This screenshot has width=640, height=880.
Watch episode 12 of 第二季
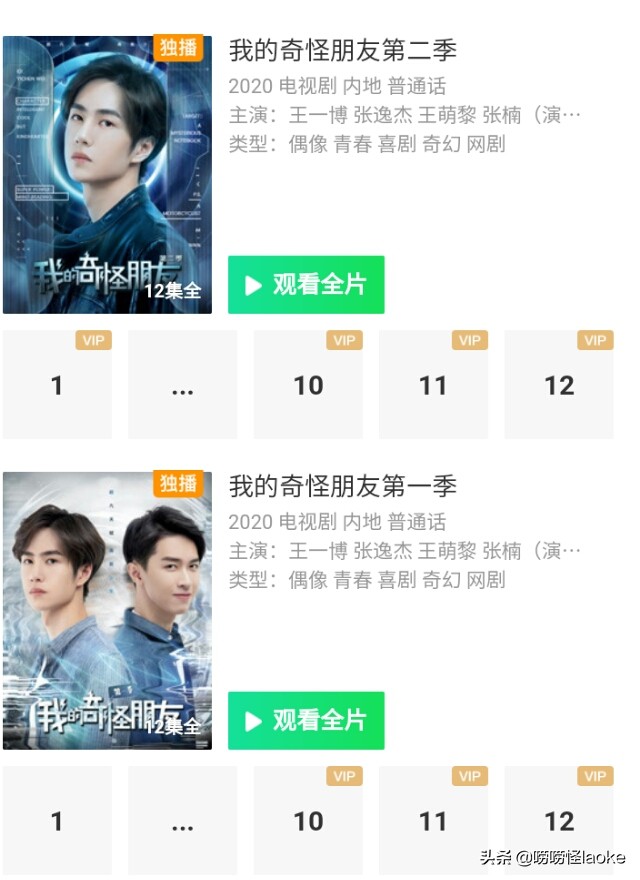click(x=559, y=385)
